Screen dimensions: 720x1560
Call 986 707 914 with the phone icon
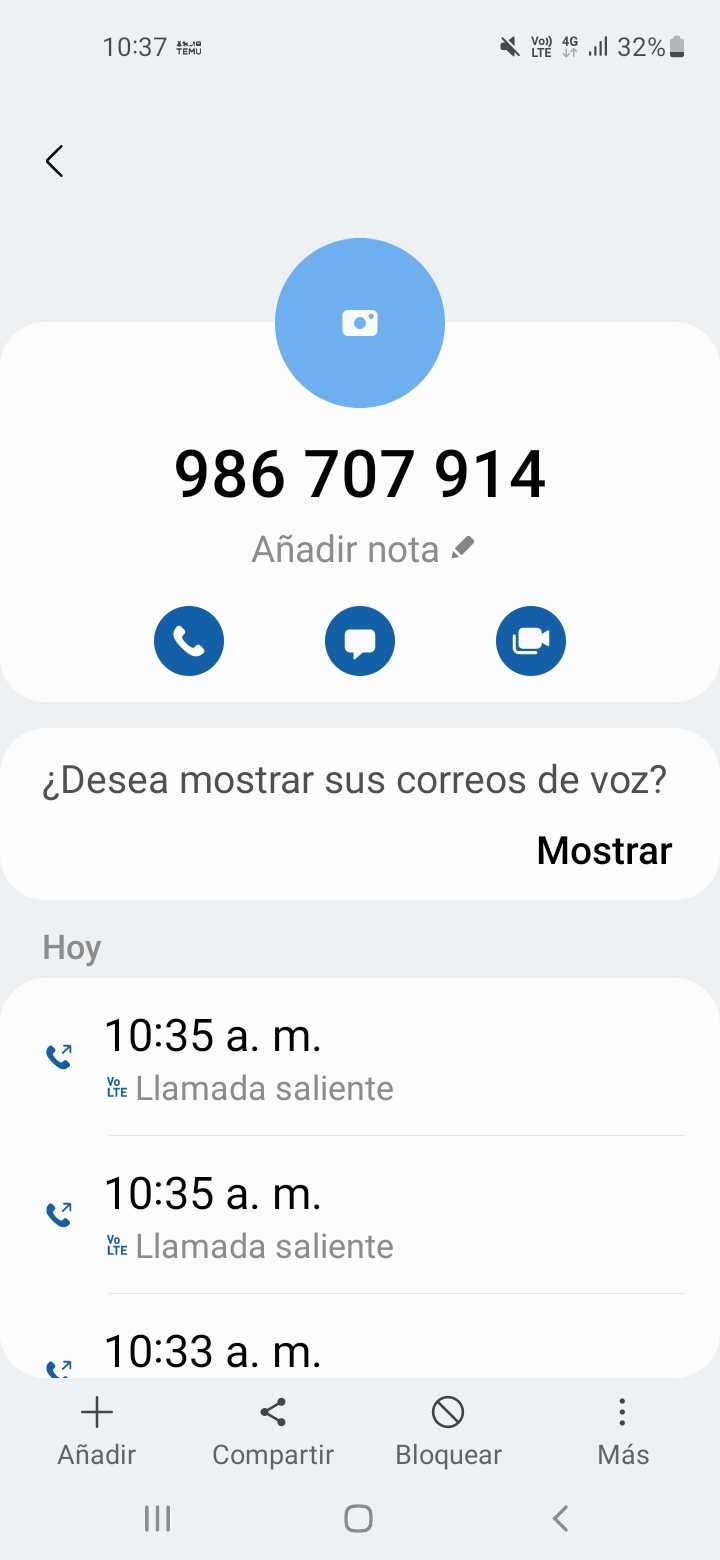click(x=189, y=641)
